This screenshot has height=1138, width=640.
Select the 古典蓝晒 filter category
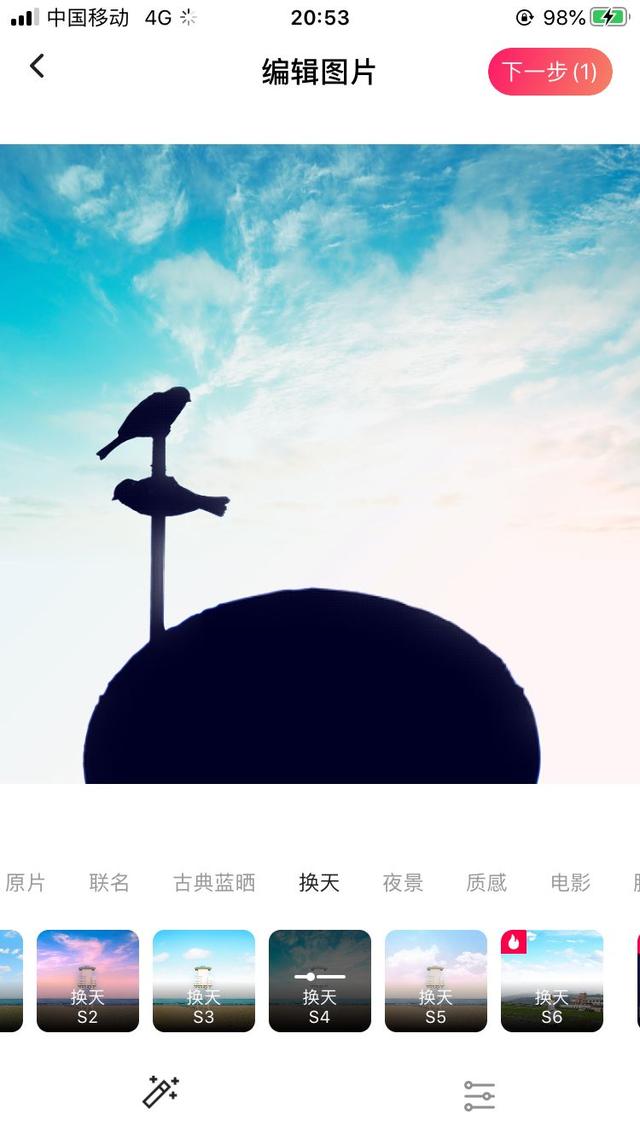click(214, 883)
